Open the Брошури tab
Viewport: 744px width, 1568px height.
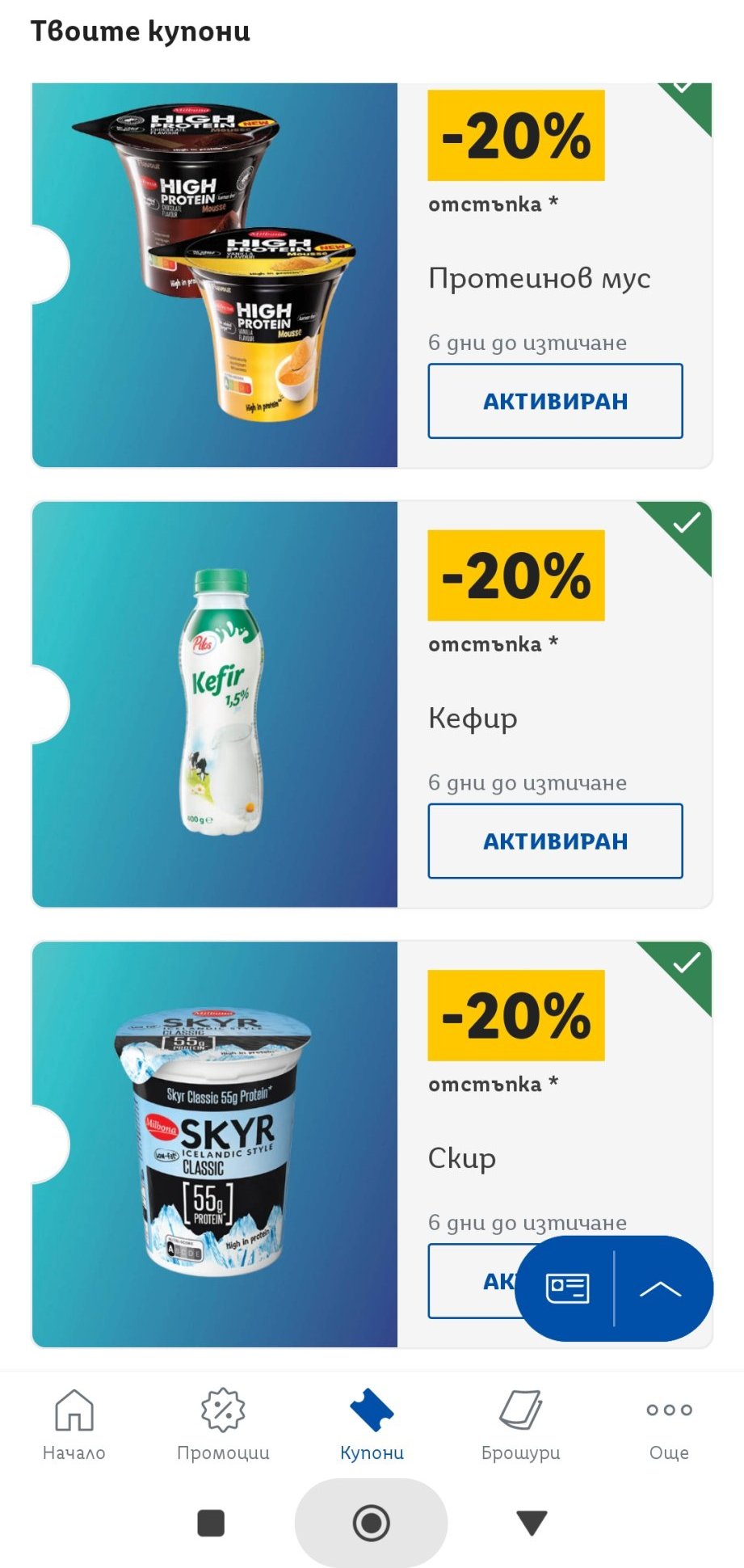pos(520,1425)
